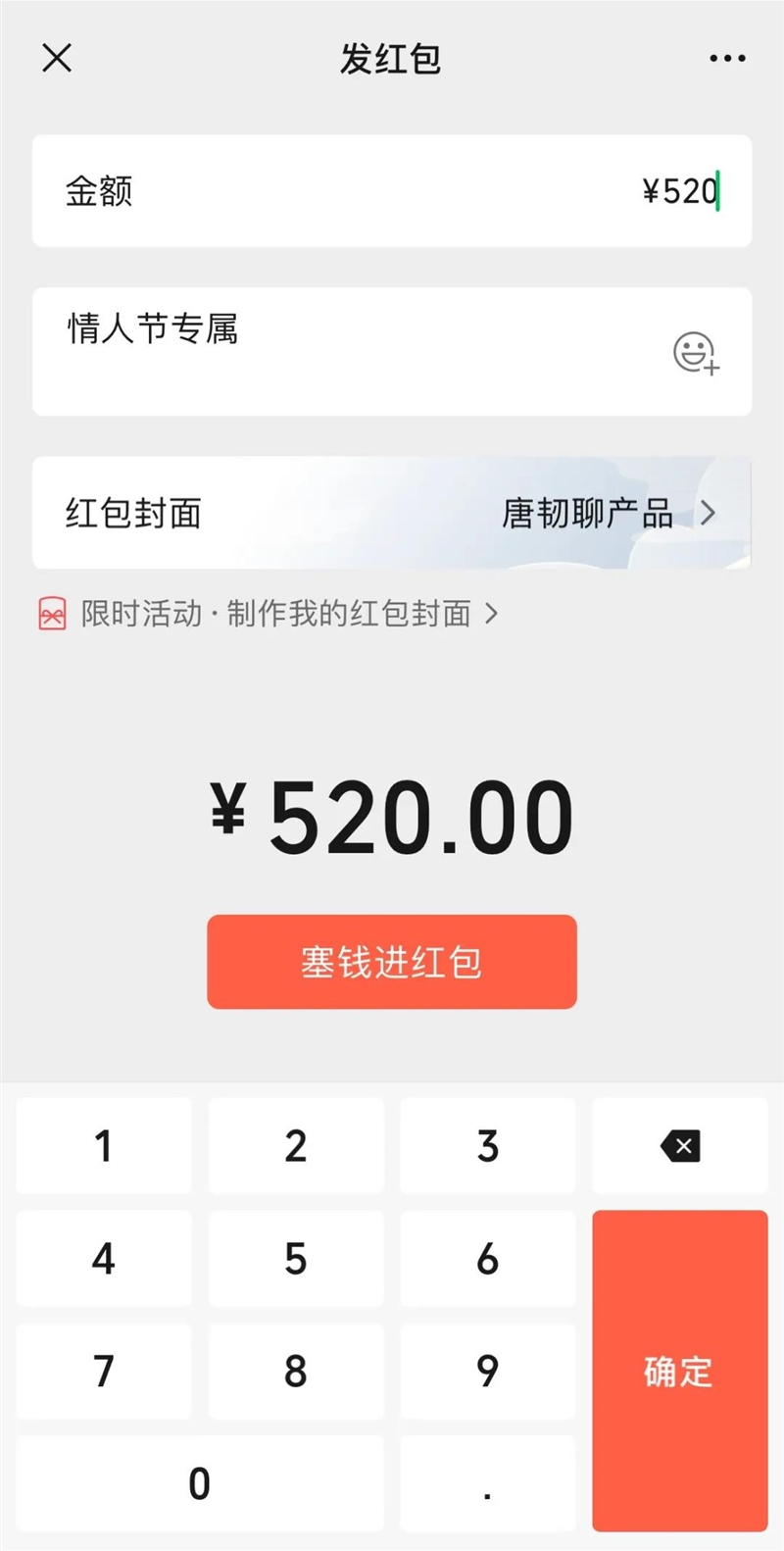Image resolution: width=784 pixels, height=1551 pixels.
Task: Add an emoji sticker to the greeting
Action: tap(696, 353)
